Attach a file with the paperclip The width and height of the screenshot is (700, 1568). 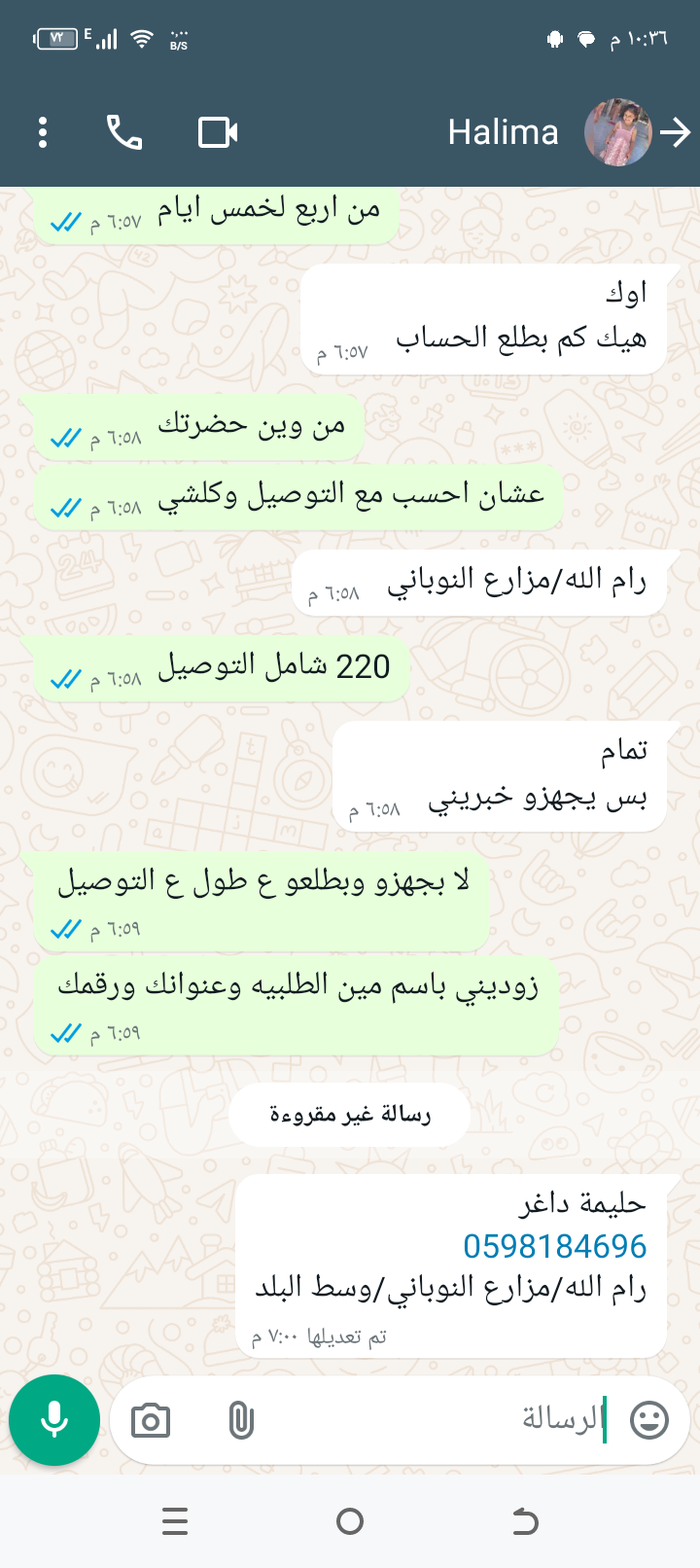coord(240,1421)
